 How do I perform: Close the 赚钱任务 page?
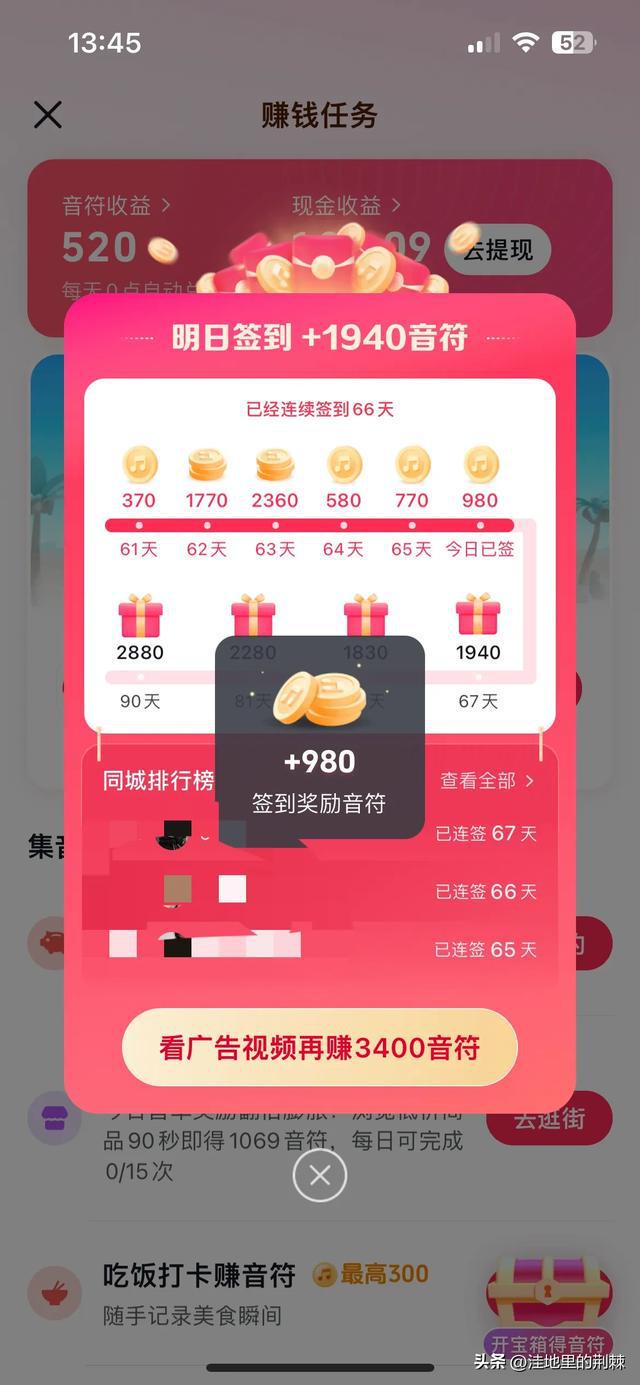pyautogui.click(x=47, y=115)
